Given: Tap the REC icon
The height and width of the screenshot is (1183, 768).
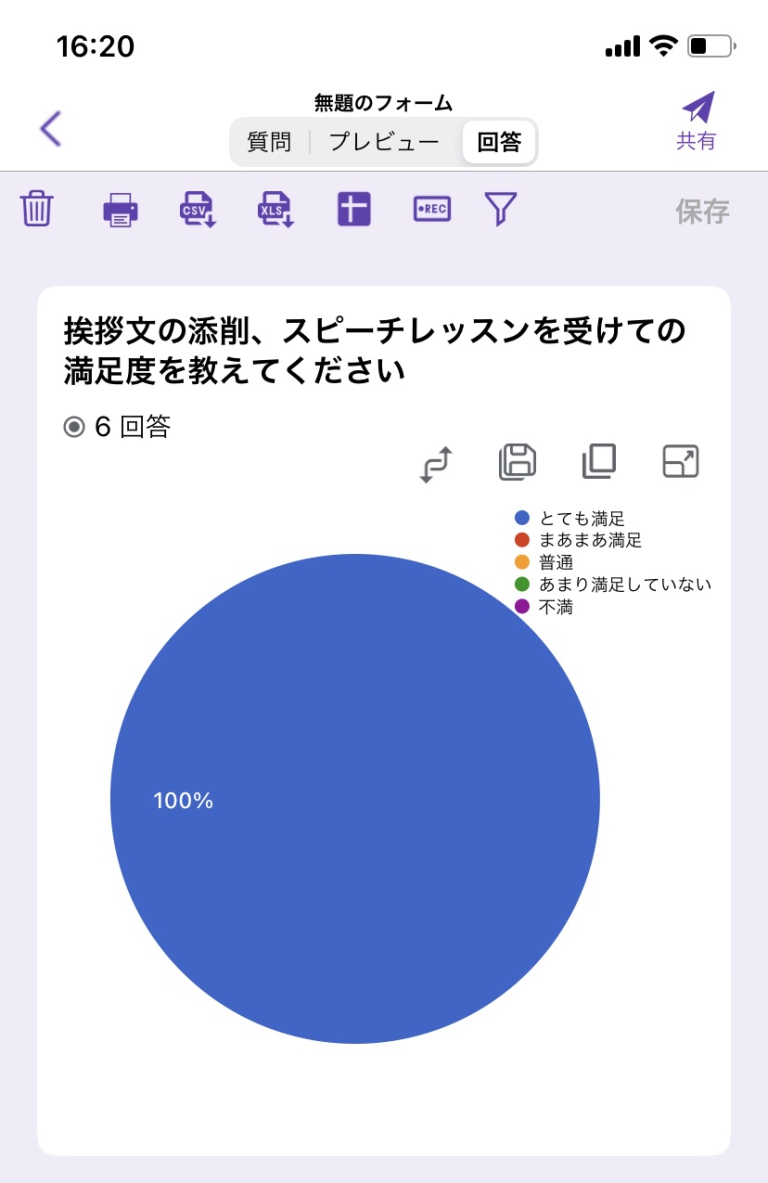Looking at the screenshot, I should (x=432, y=209).
